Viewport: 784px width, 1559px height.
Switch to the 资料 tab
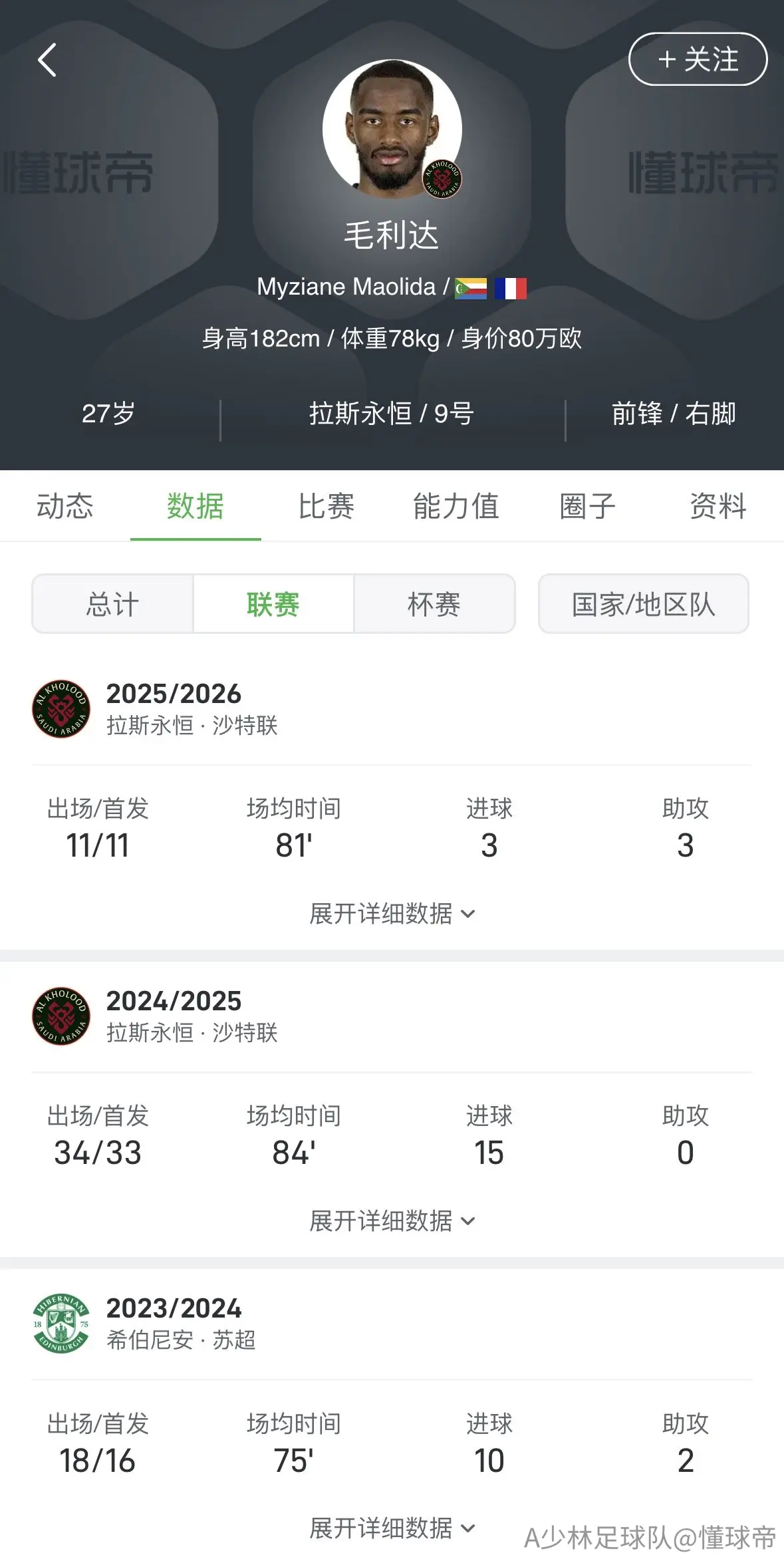(x=718, y=506)
